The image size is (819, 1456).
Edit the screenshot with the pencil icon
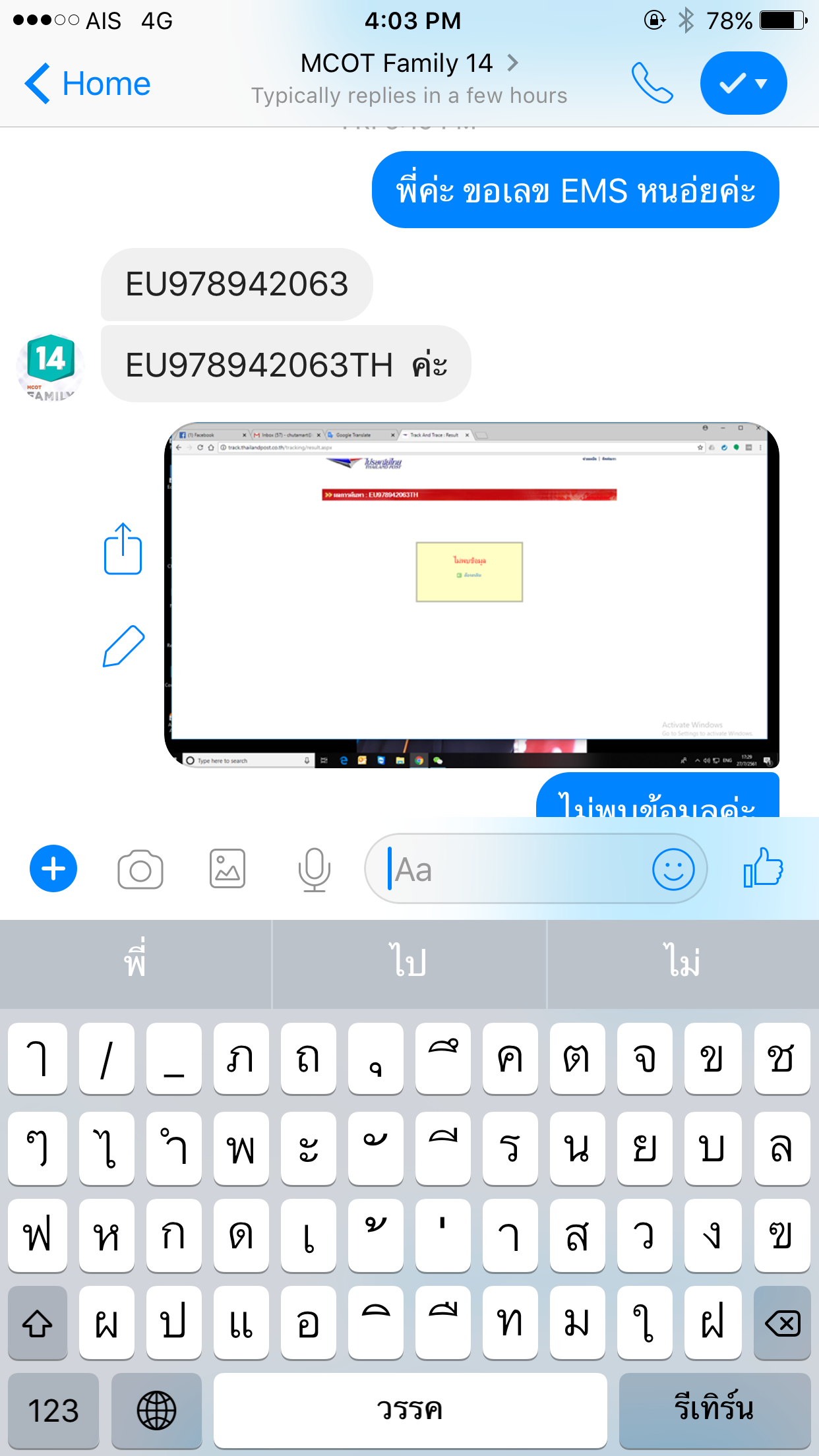pyautogui.click(x=123, y=646)
